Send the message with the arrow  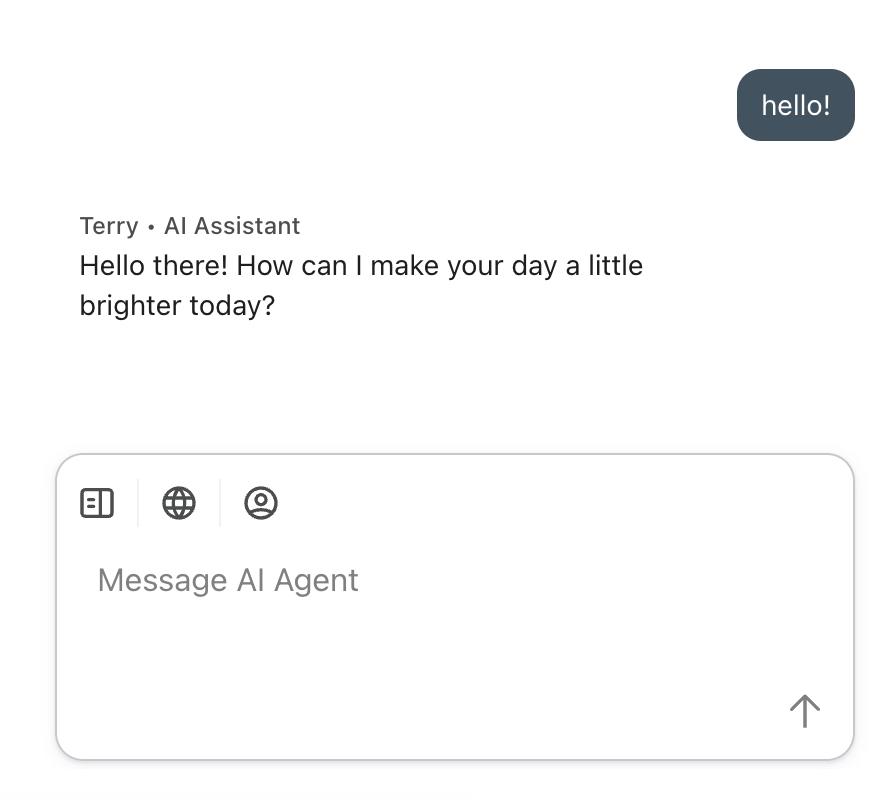coord(804,711)
